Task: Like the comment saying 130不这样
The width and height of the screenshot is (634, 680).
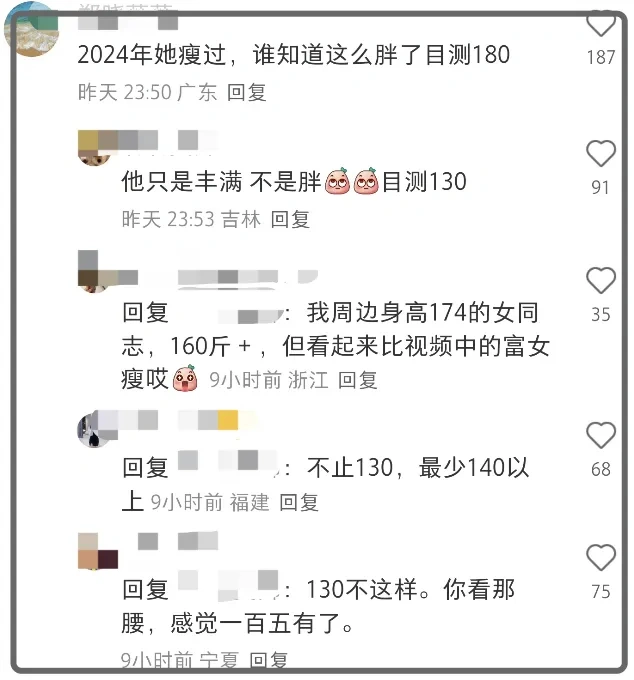Action: tap(600, 558)
